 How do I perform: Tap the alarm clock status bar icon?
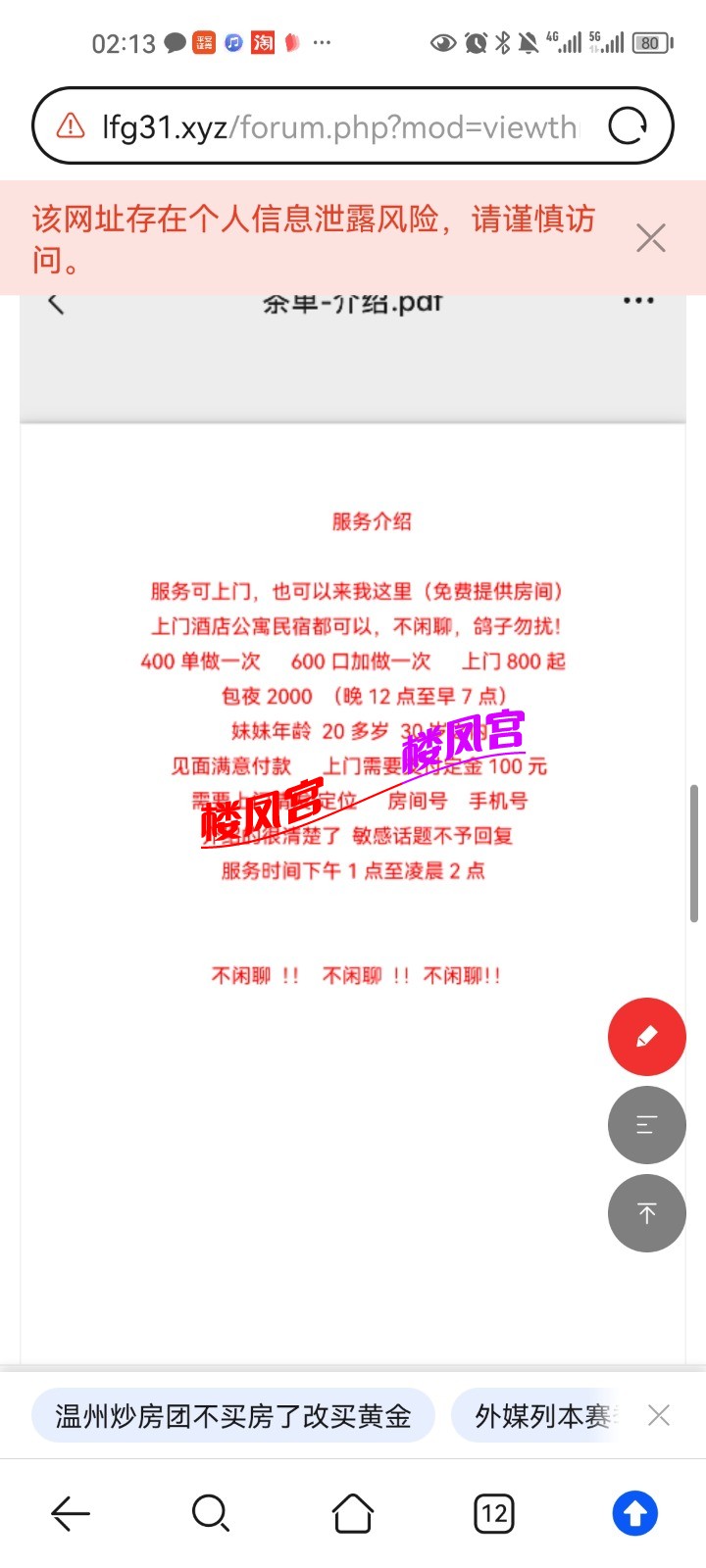tap(478, 42)
